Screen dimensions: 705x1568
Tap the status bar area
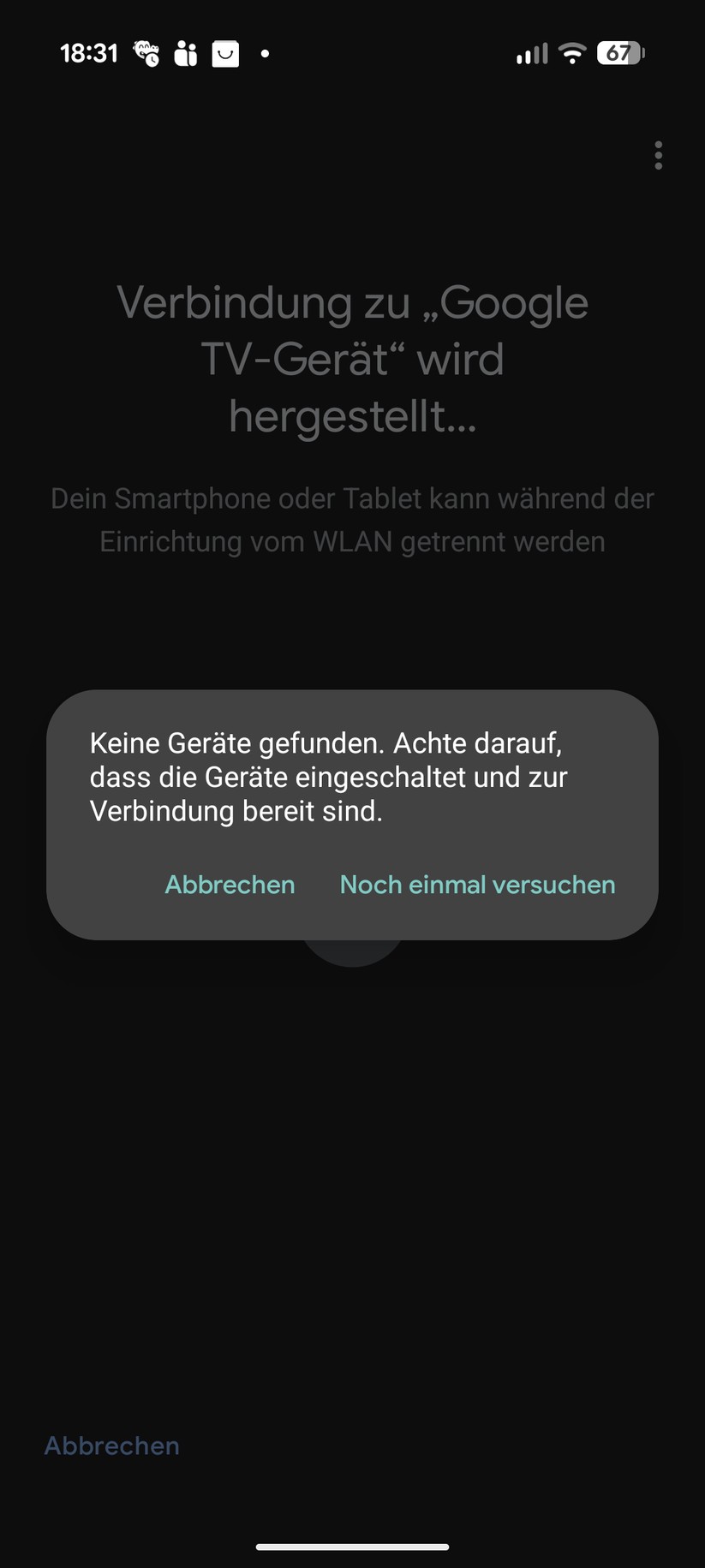[352, 53]
